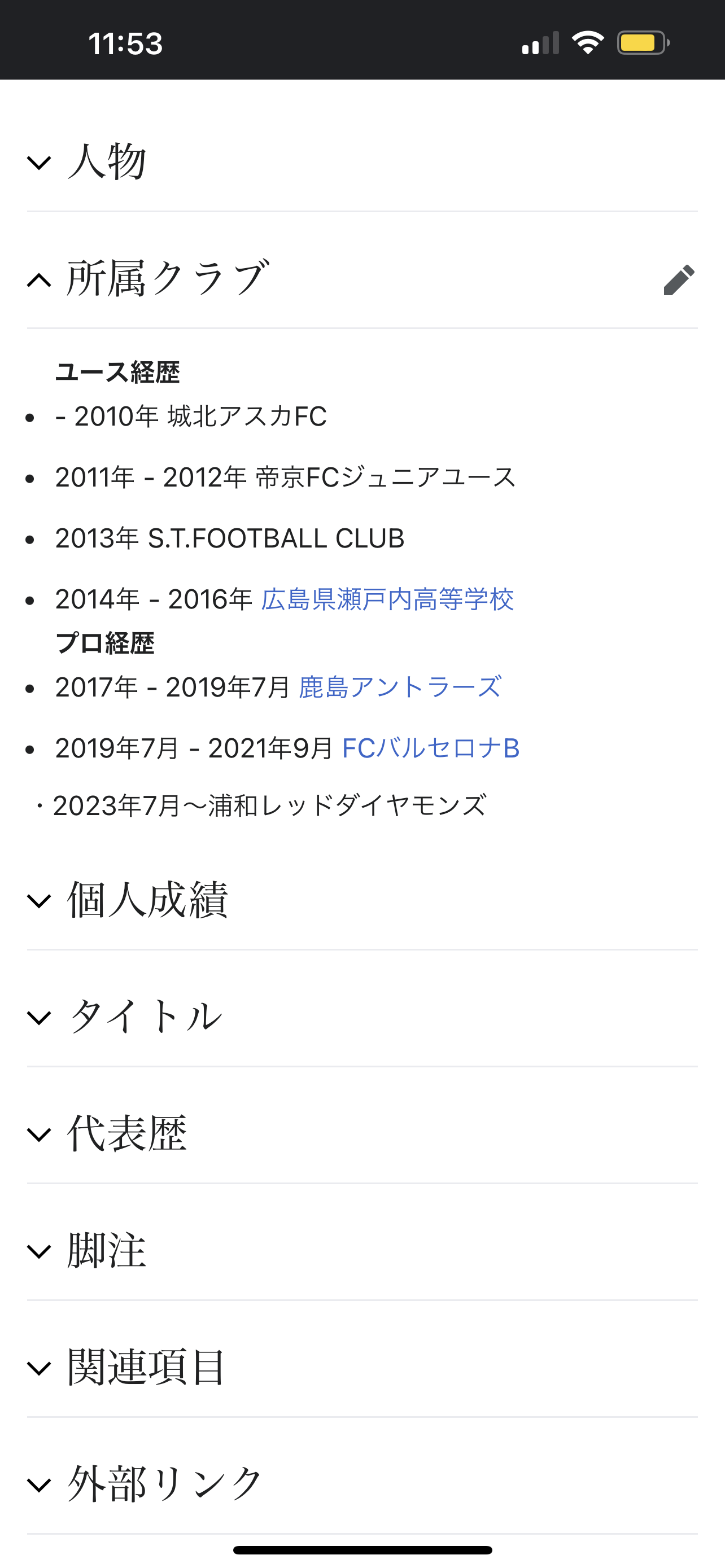Collapse the 所属クラブ section
The width and height of the screenshot is (725, 1568).
(x=166, y=279)
